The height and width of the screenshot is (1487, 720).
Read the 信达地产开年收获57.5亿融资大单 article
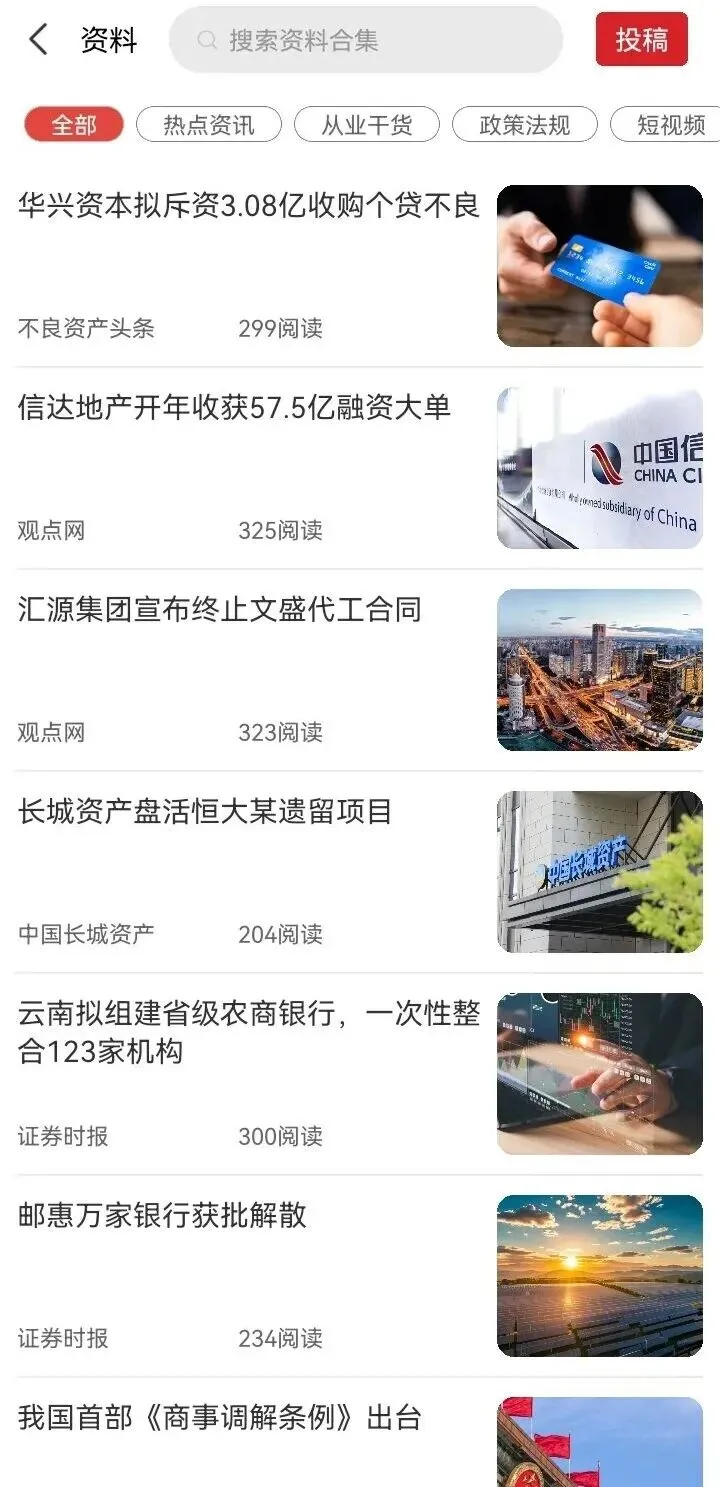[x=235, y=408]
